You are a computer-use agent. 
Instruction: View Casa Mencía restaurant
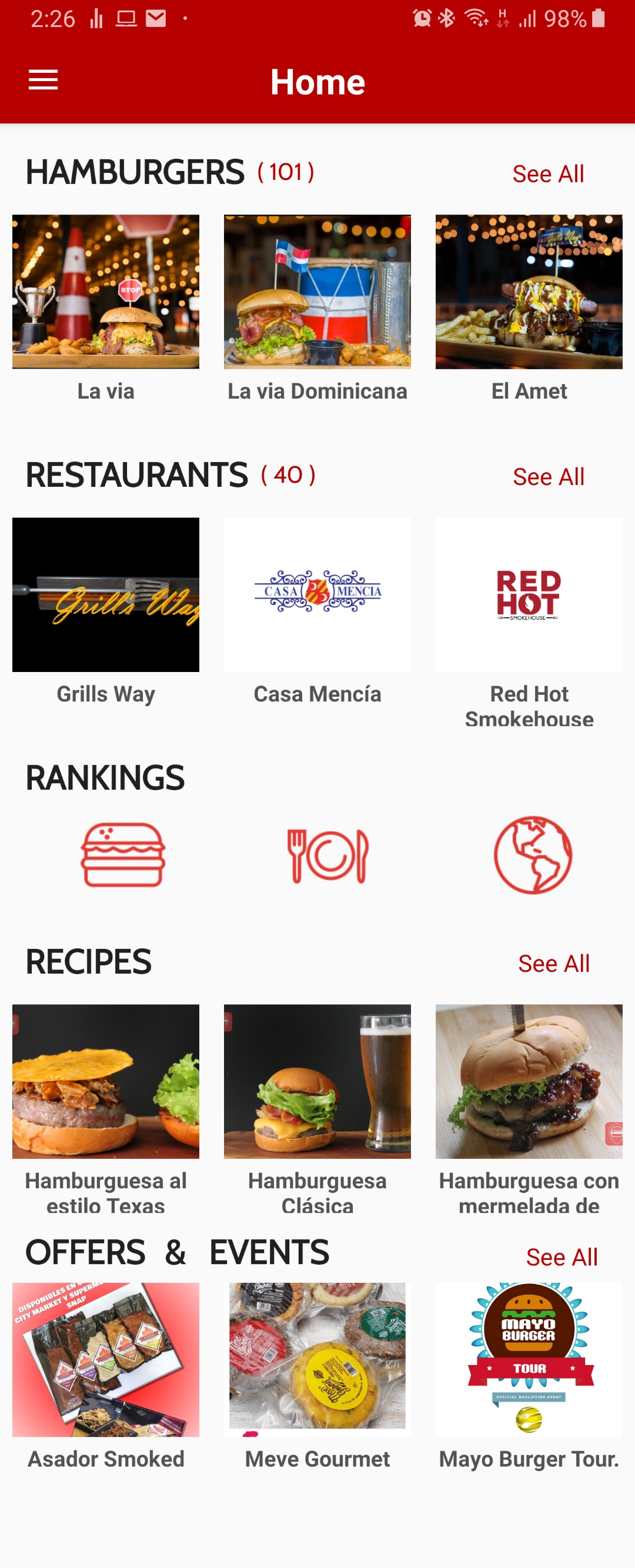317,595
